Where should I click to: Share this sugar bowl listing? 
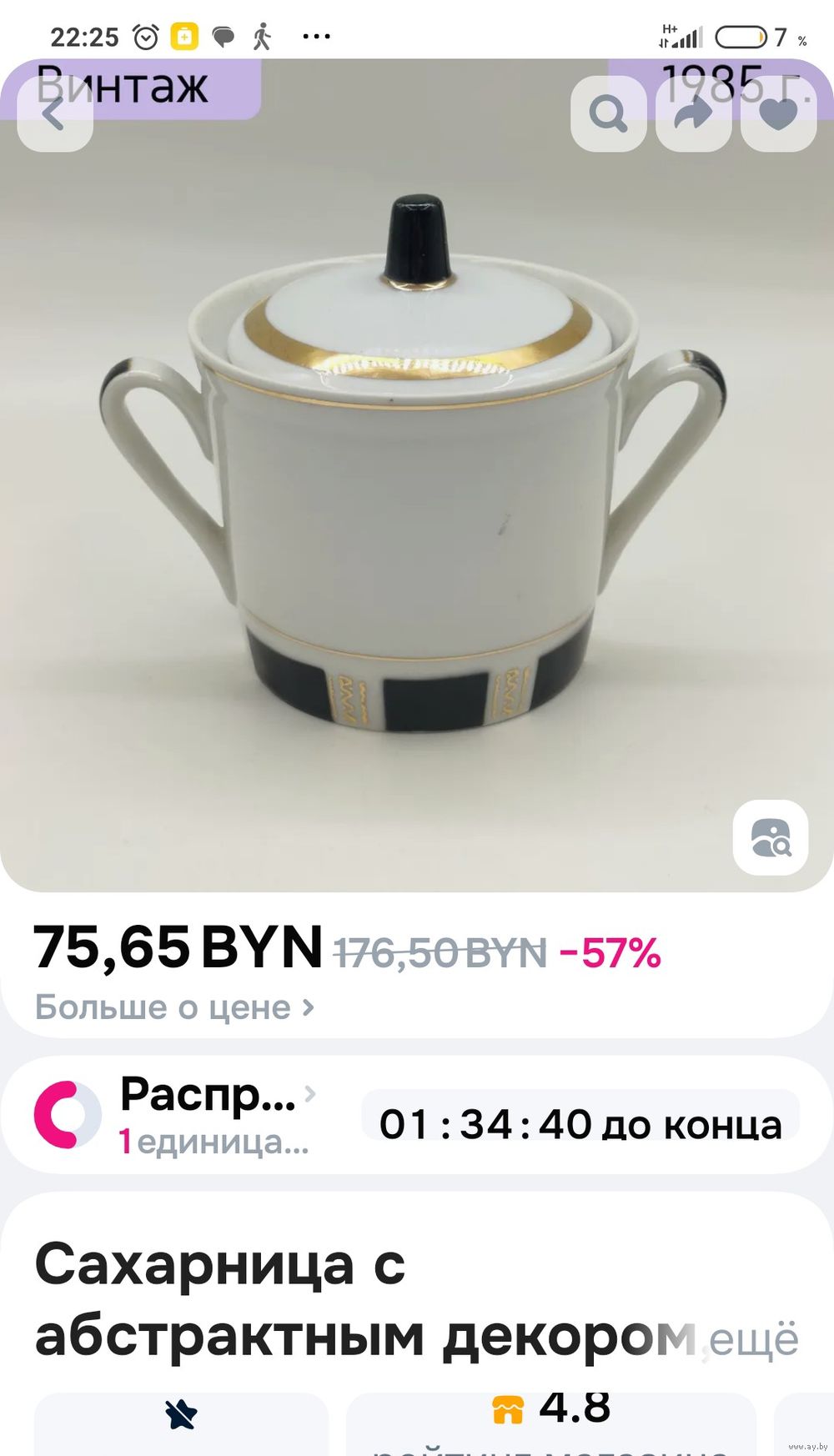(x=694, y=113)
